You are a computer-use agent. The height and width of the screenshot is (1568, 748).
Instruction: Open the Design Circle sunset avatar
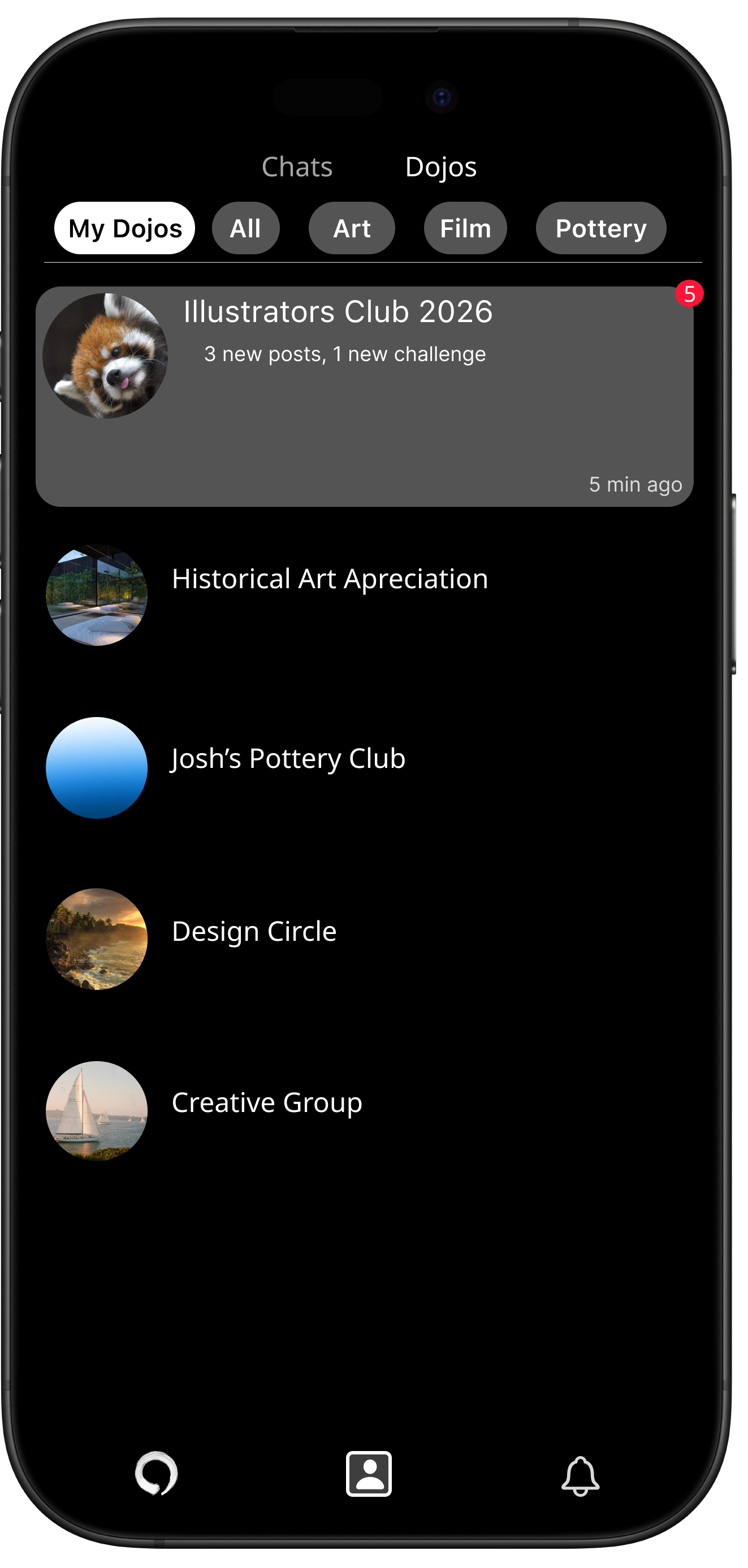(x=97, y=939)
